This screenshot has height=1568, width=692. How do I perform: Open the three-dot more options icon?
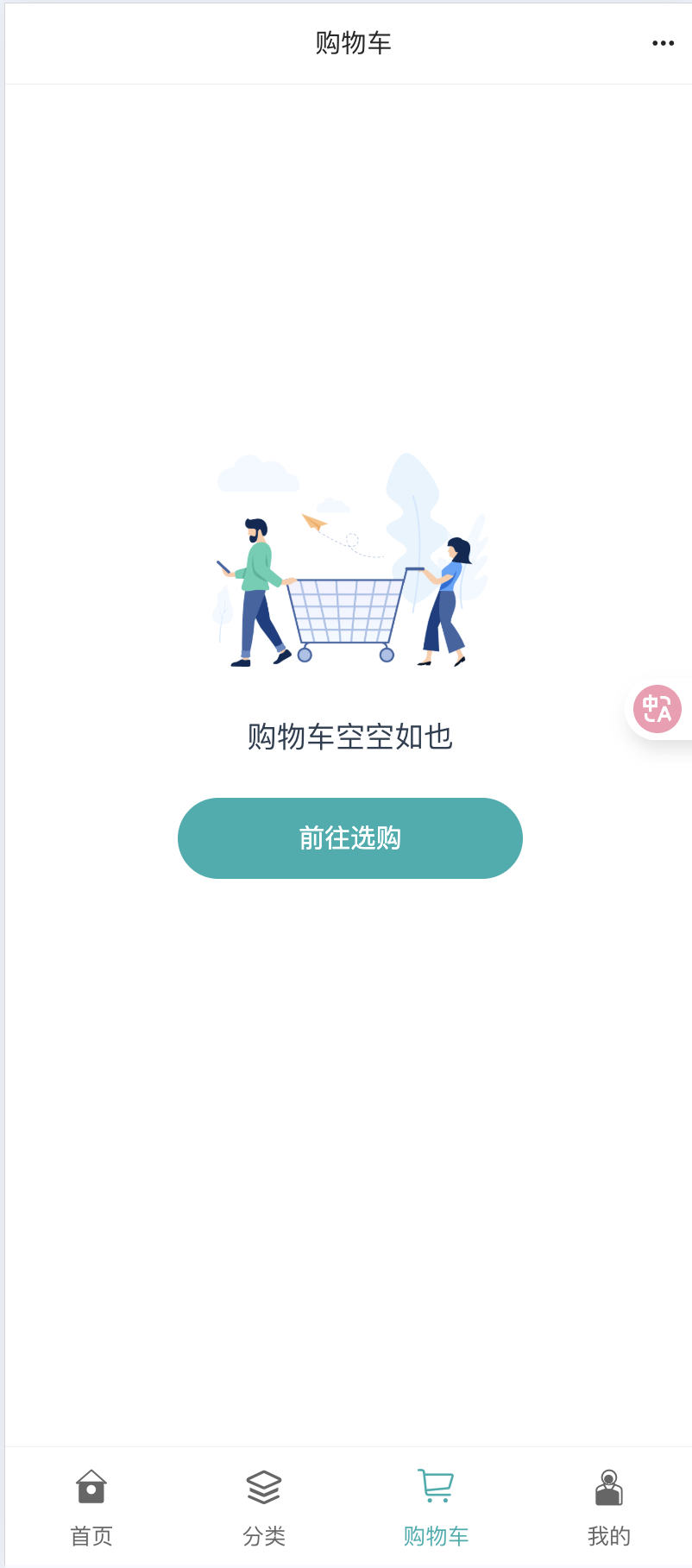[x=663, y=43]
